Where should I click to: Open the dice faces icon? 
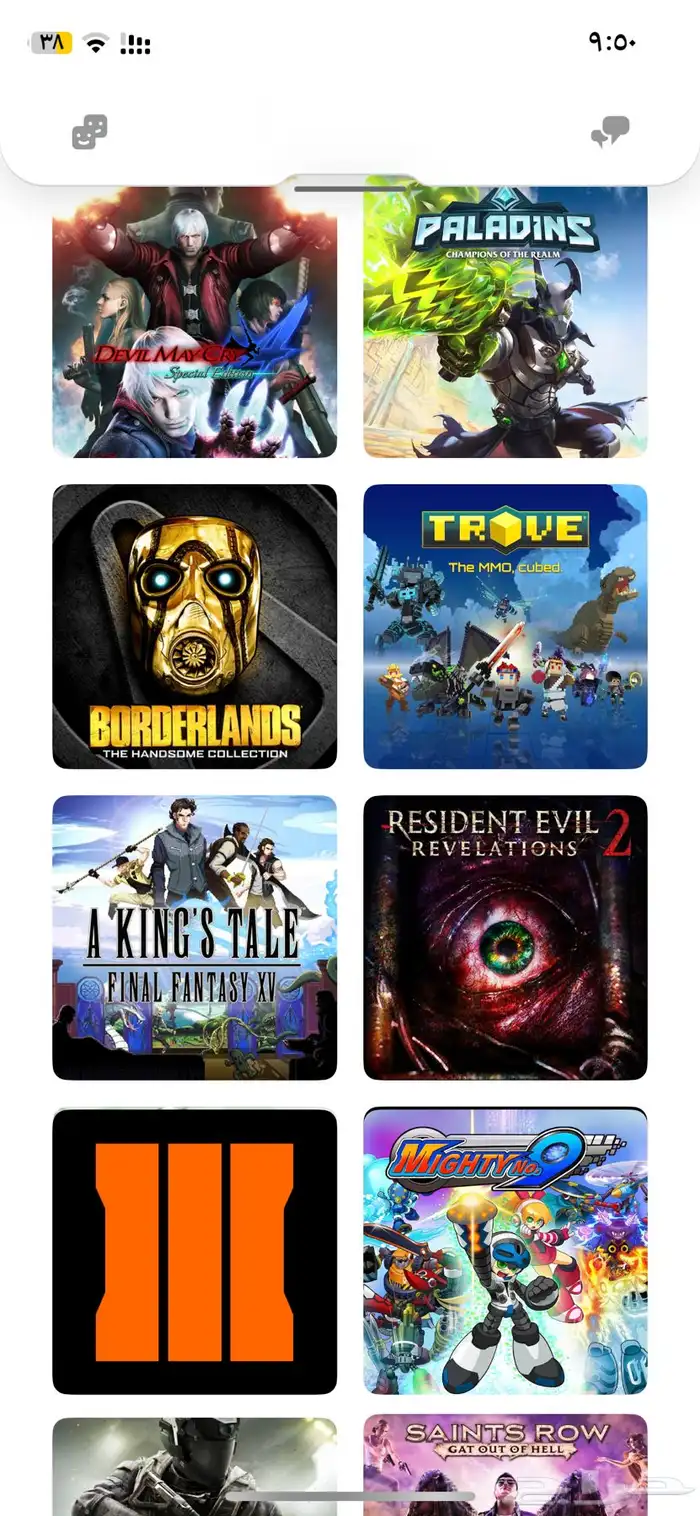tap(89, 132)
